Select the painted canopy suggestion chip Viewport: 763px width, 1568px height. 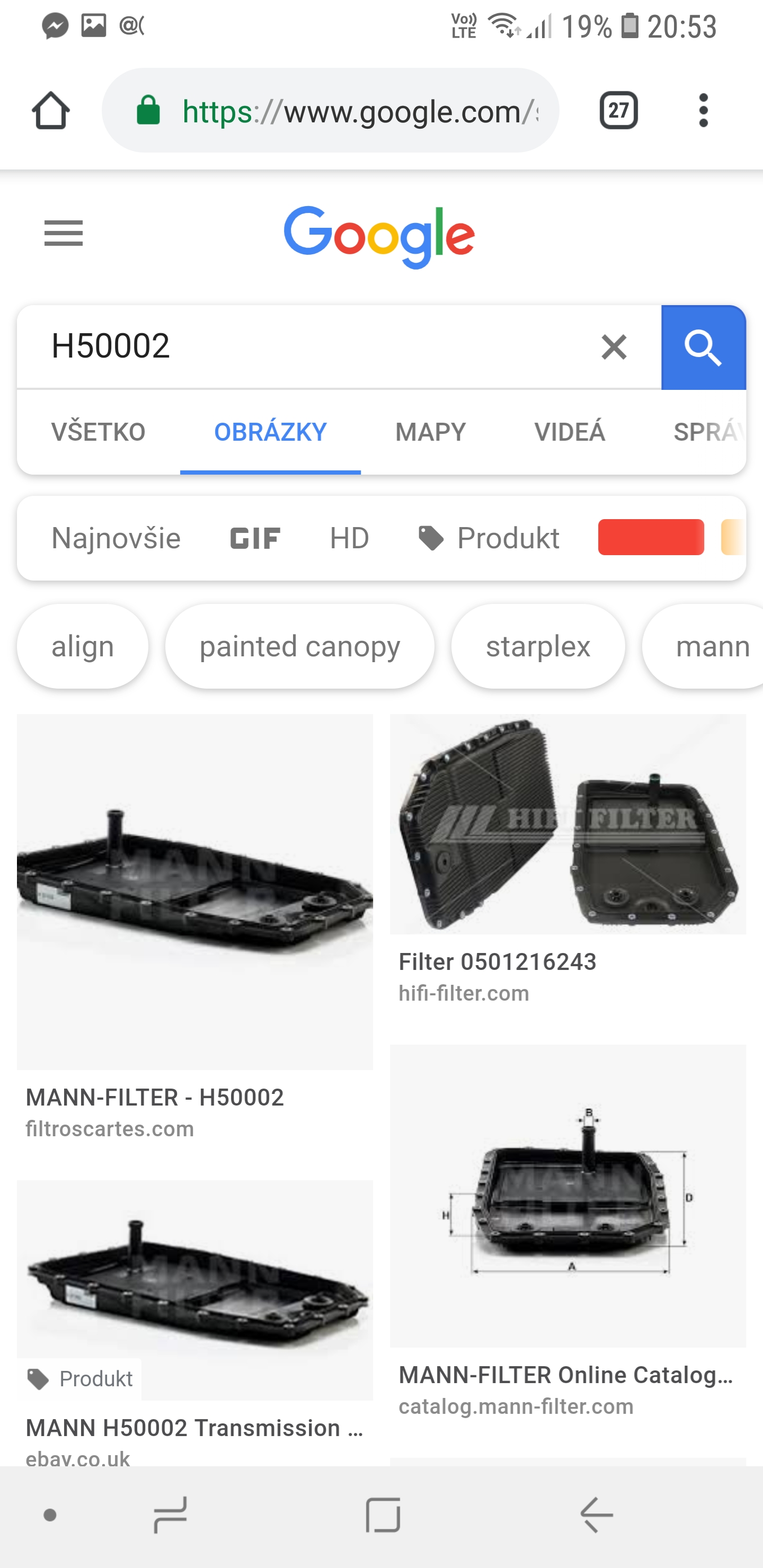pyautogui.click(x=299, y=646)
